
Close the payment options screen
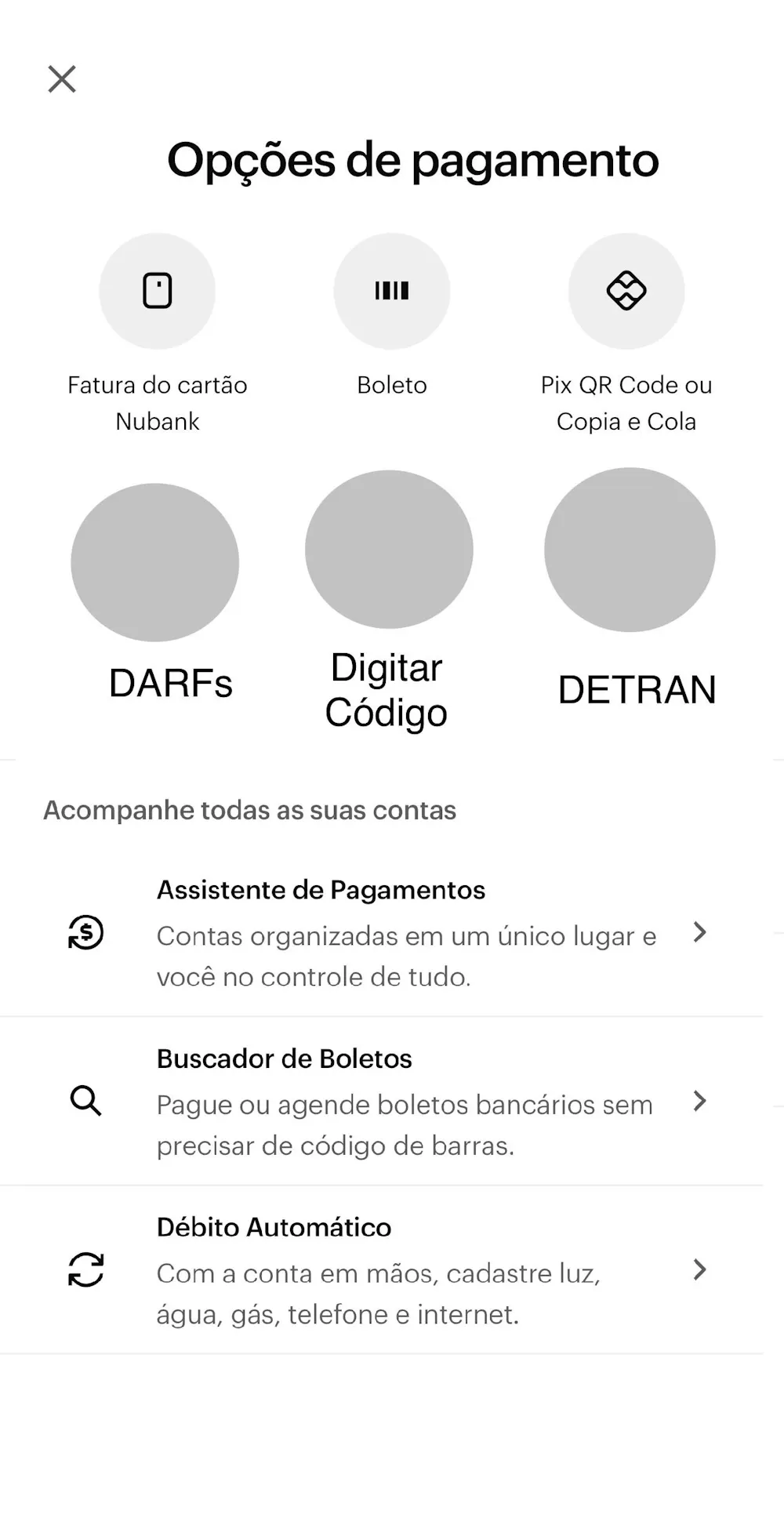tap(62, 79)
